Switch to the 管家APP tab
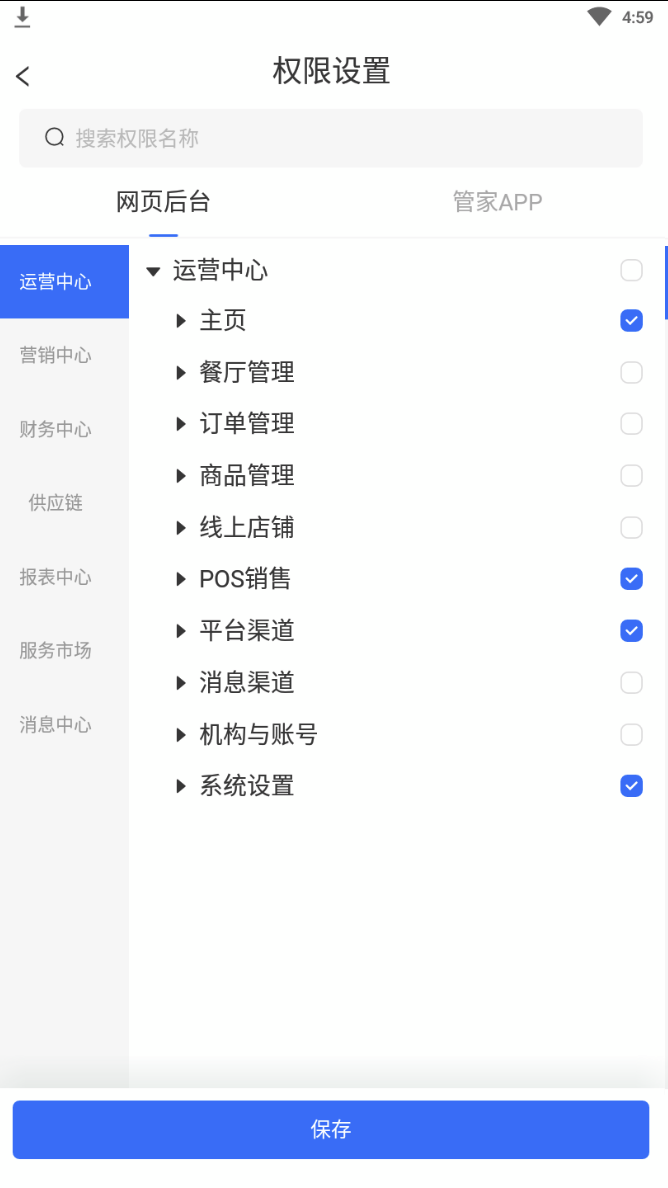Image resolution: width=668 pixels, height=1188 pixels. coord(497,202)
